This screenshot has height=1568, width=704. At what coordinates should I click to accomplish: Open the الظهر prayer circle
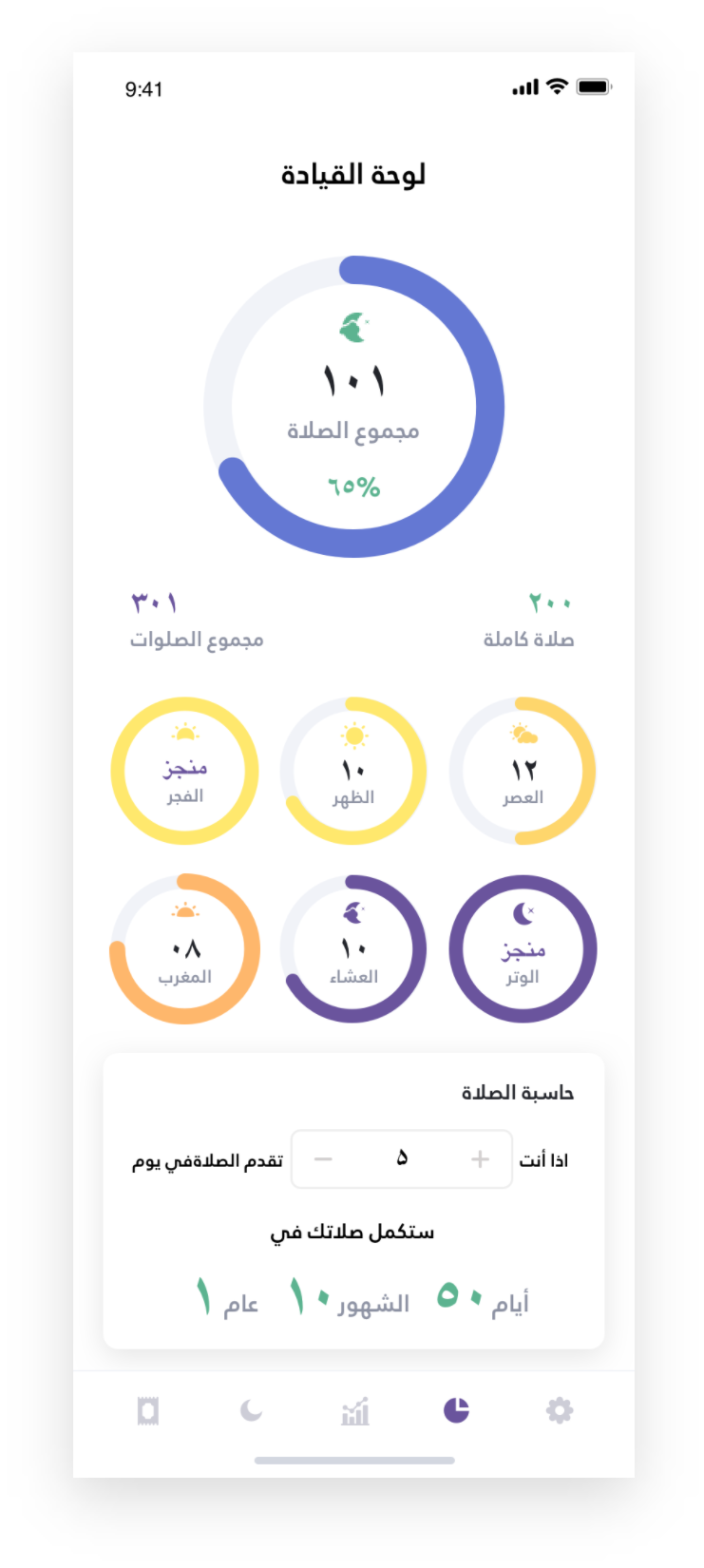352,771
